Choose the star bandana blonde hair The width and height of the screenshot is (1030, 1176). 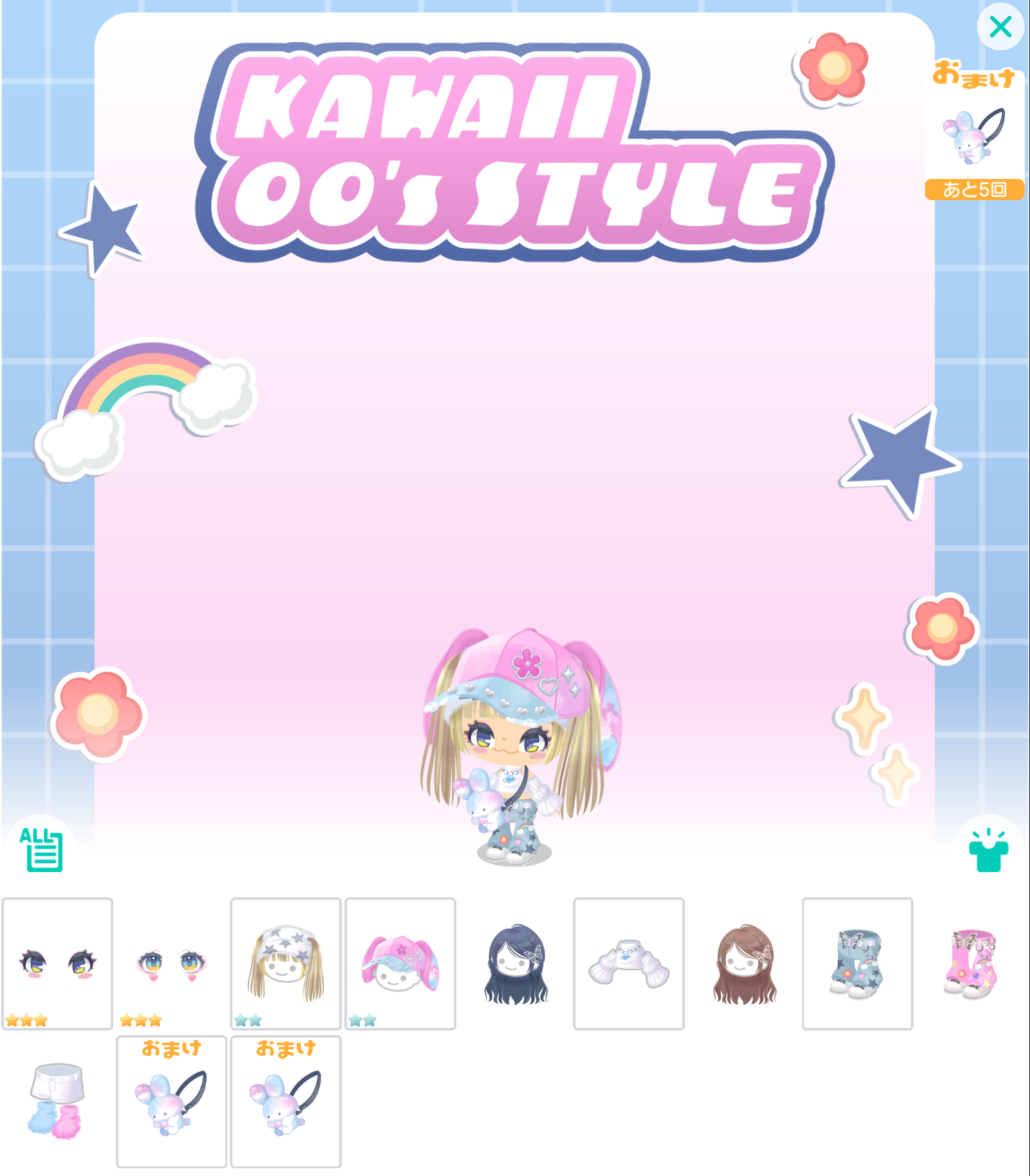[286, 964]
